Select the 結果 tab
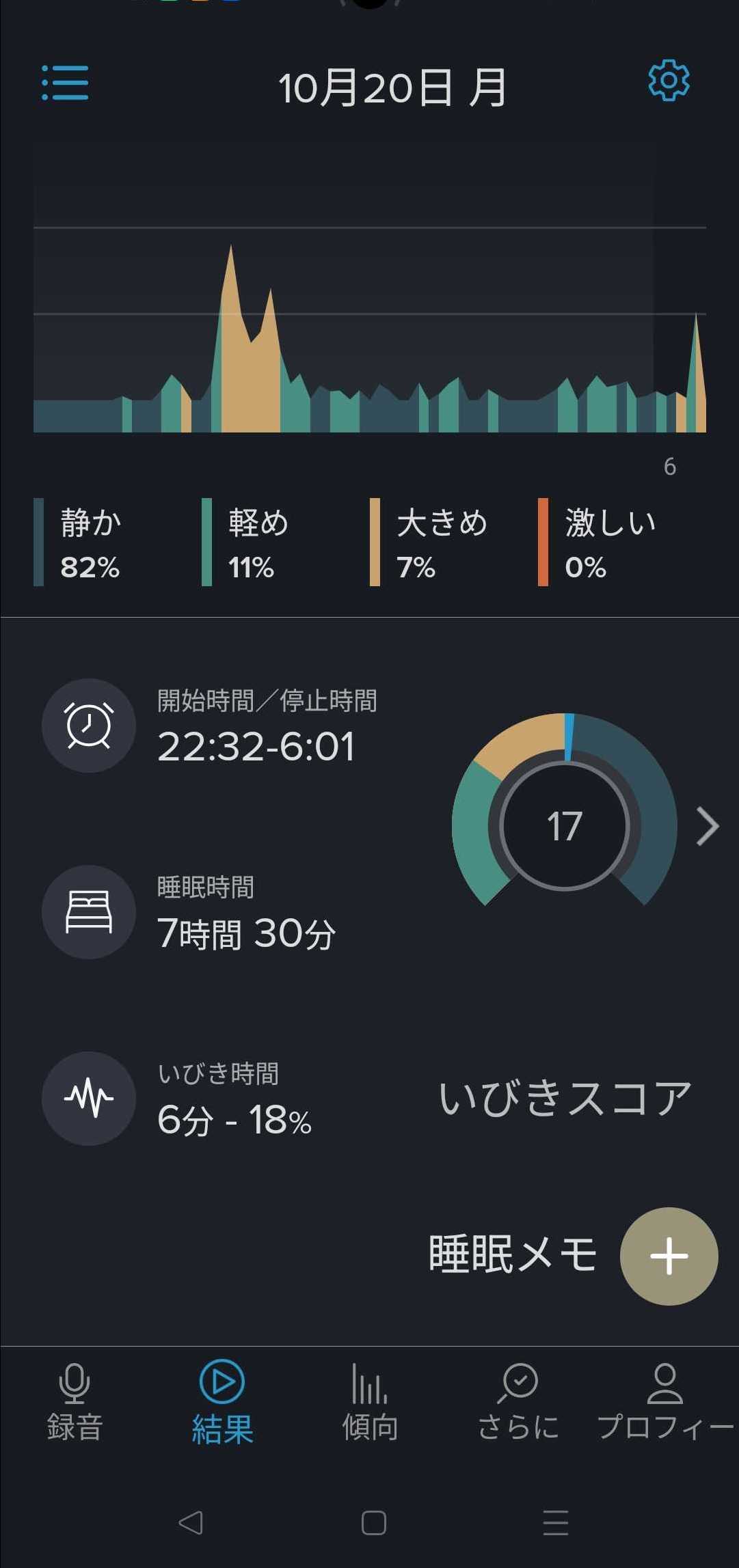 coord(222,1402)
